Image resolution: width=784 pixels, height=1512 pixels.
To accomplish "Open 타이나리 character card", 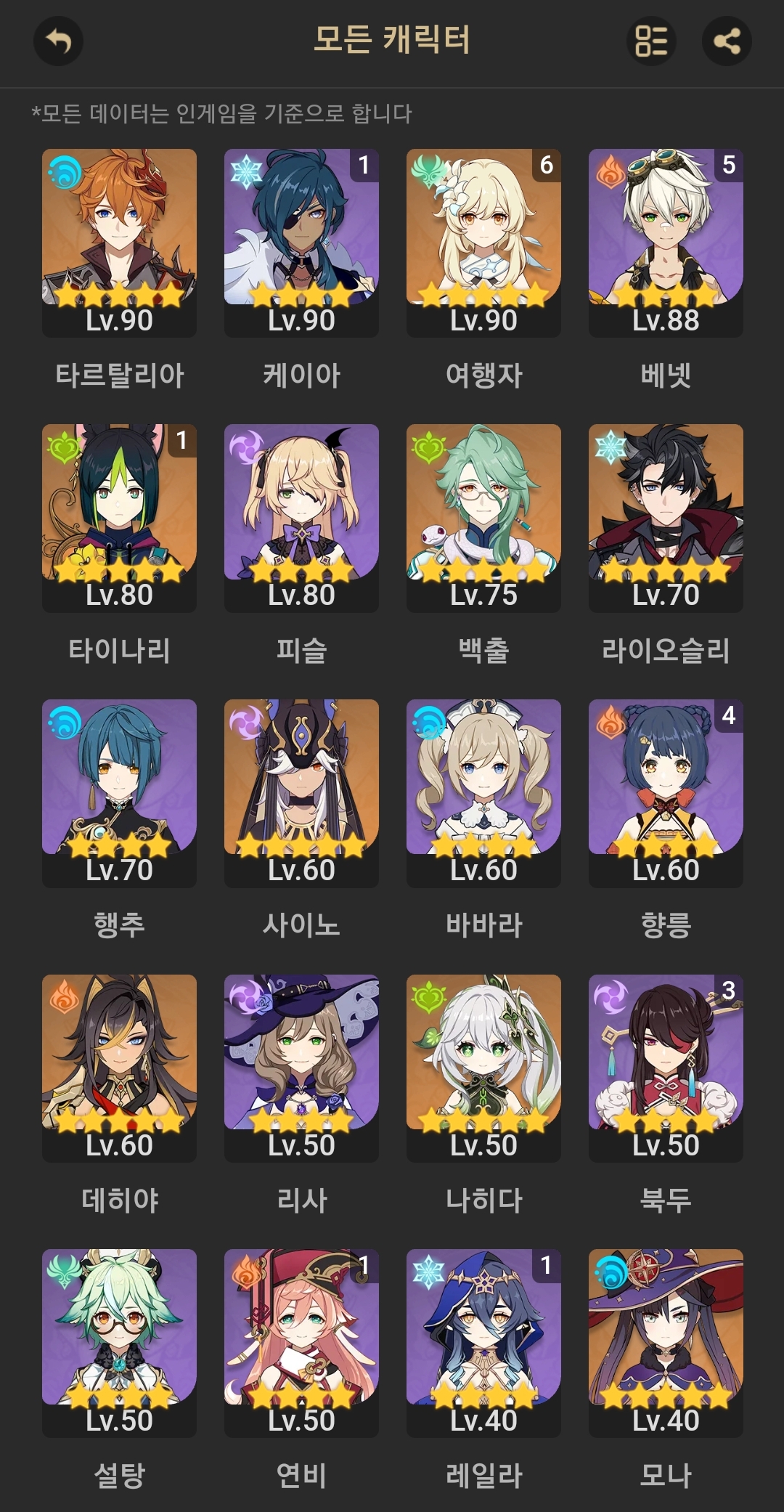I will 119,518.
